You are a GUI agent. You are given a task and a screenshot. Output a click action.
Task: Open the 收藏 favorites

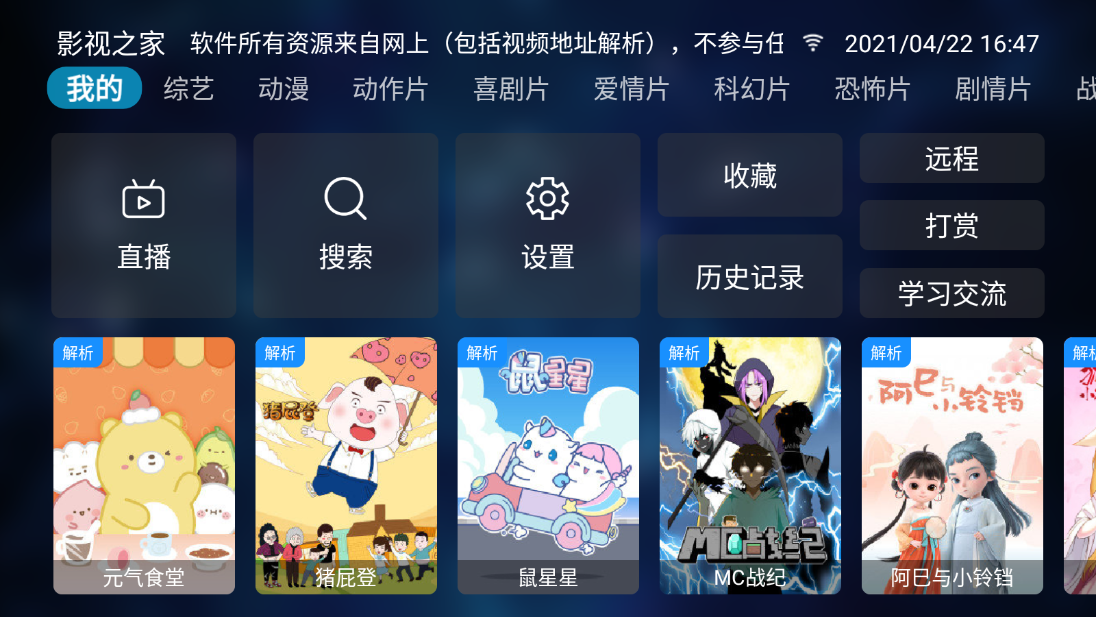click(x=750, y=176)
